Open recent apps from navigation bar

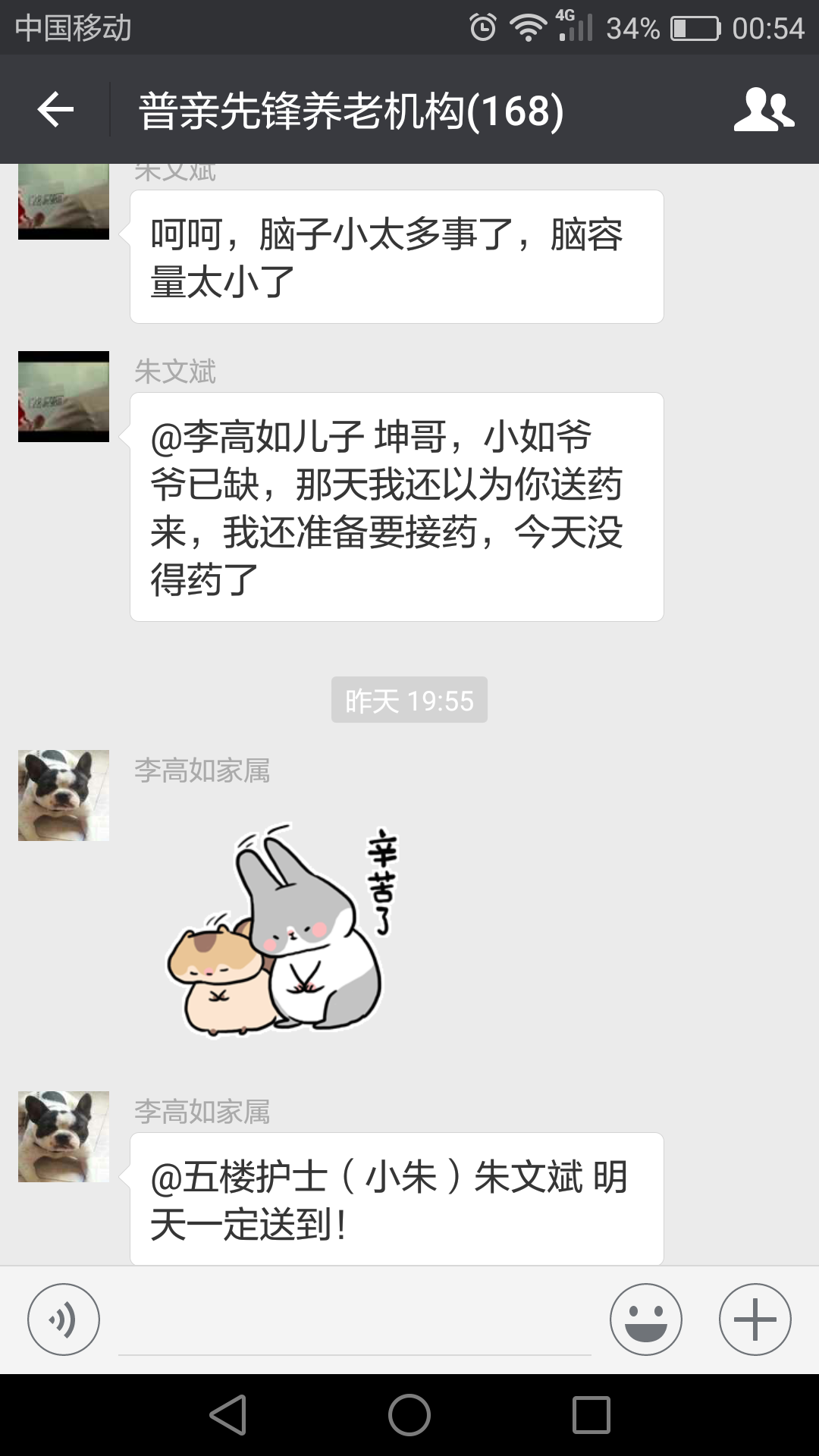coord(591,1415)
